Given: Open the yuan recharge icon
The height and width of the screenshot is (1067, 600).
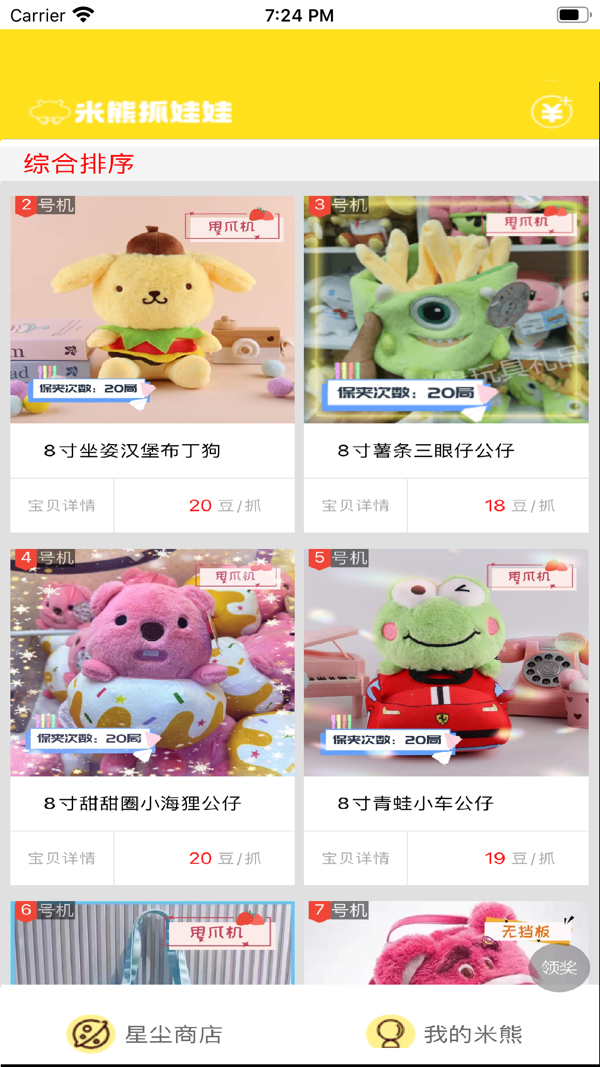Looking at the screenshot, I should click(x=551, y=112).
